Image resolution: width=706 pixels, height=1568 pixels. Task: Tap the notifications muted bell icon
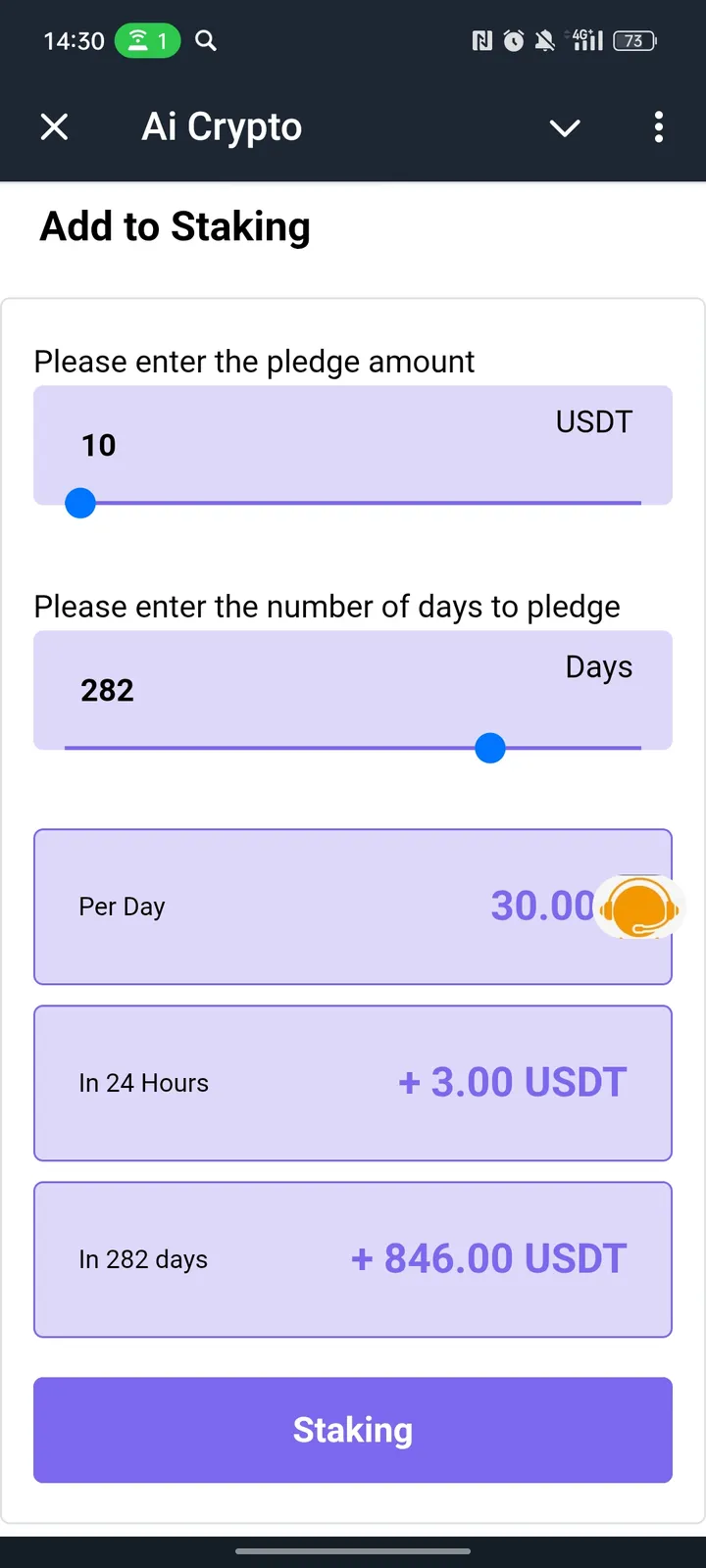[545, 40]
